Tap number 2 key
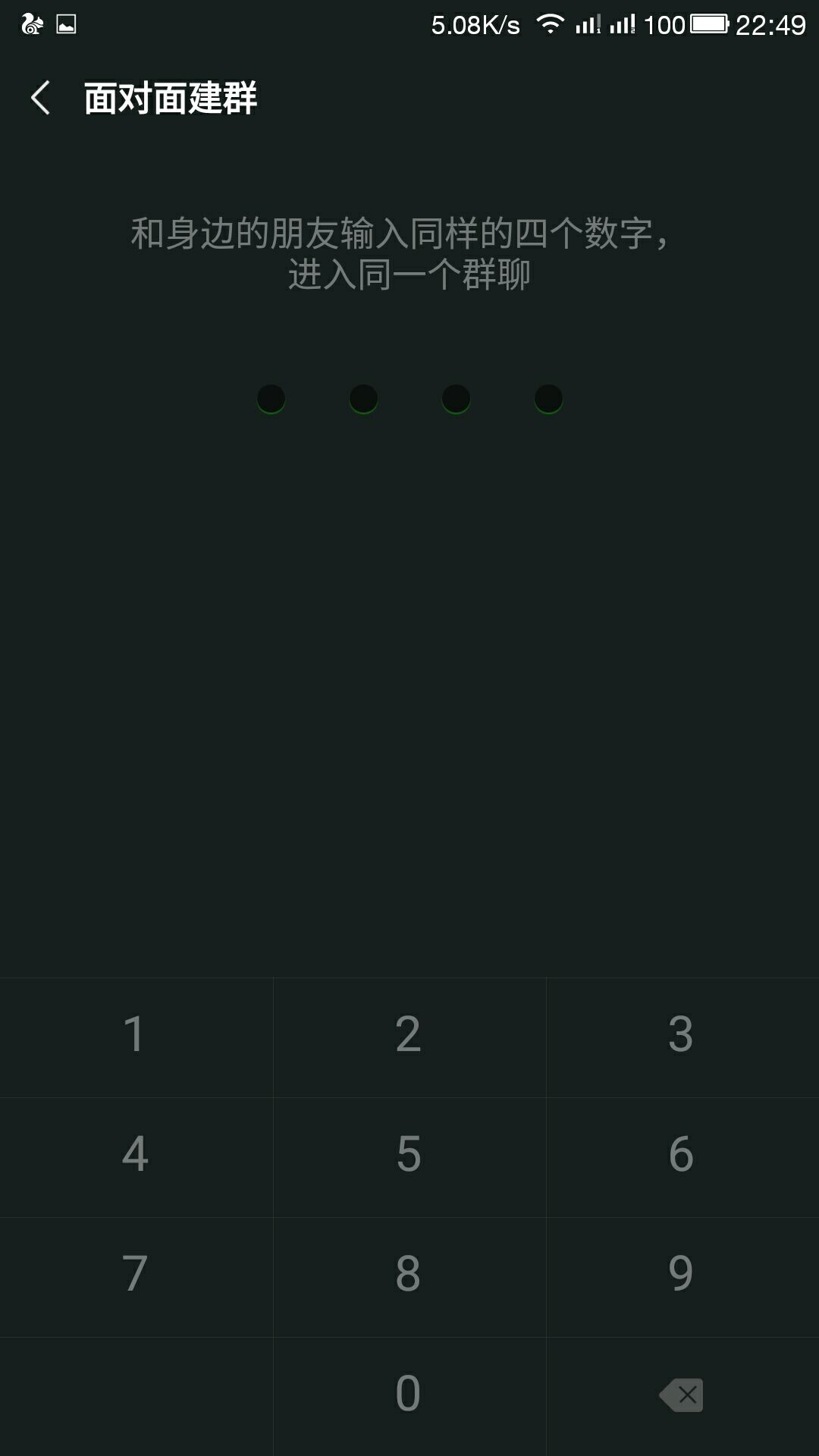This screenshot has height=1456, width=819. click(x=408, y=1035)
